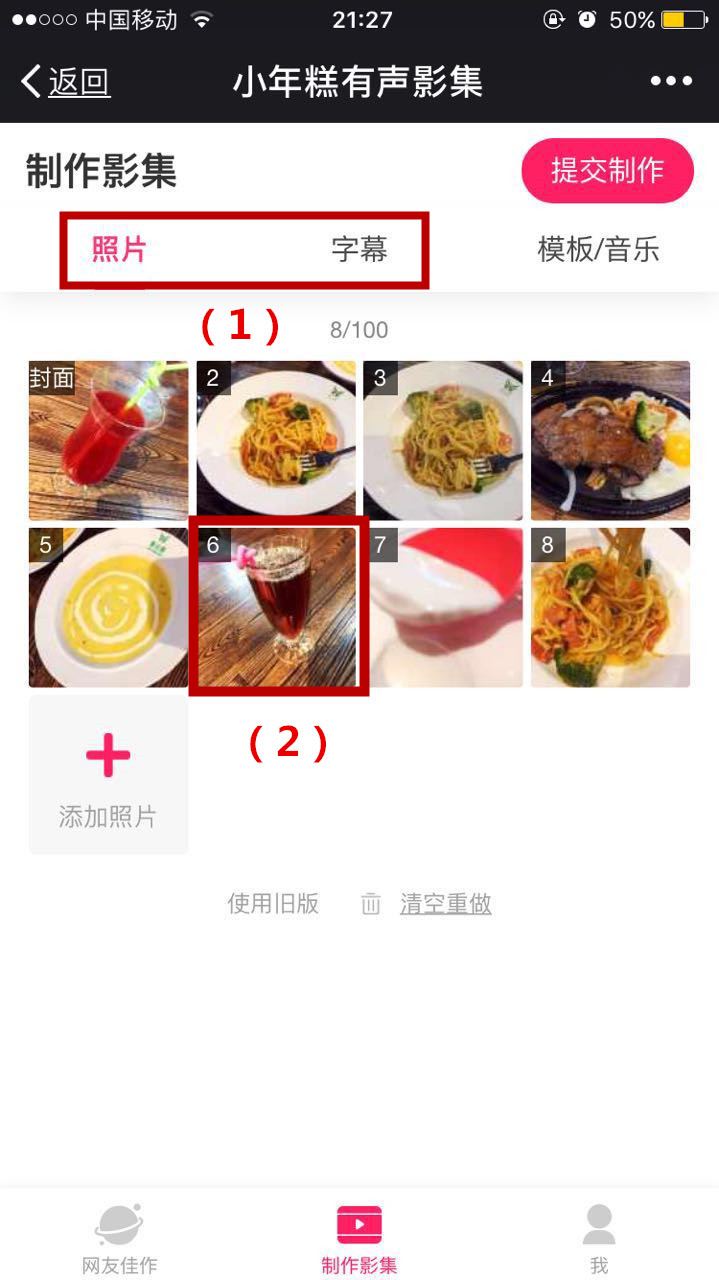Clear everything with 清空重做
Screen dimensions: 719x1280
point(445,904)
